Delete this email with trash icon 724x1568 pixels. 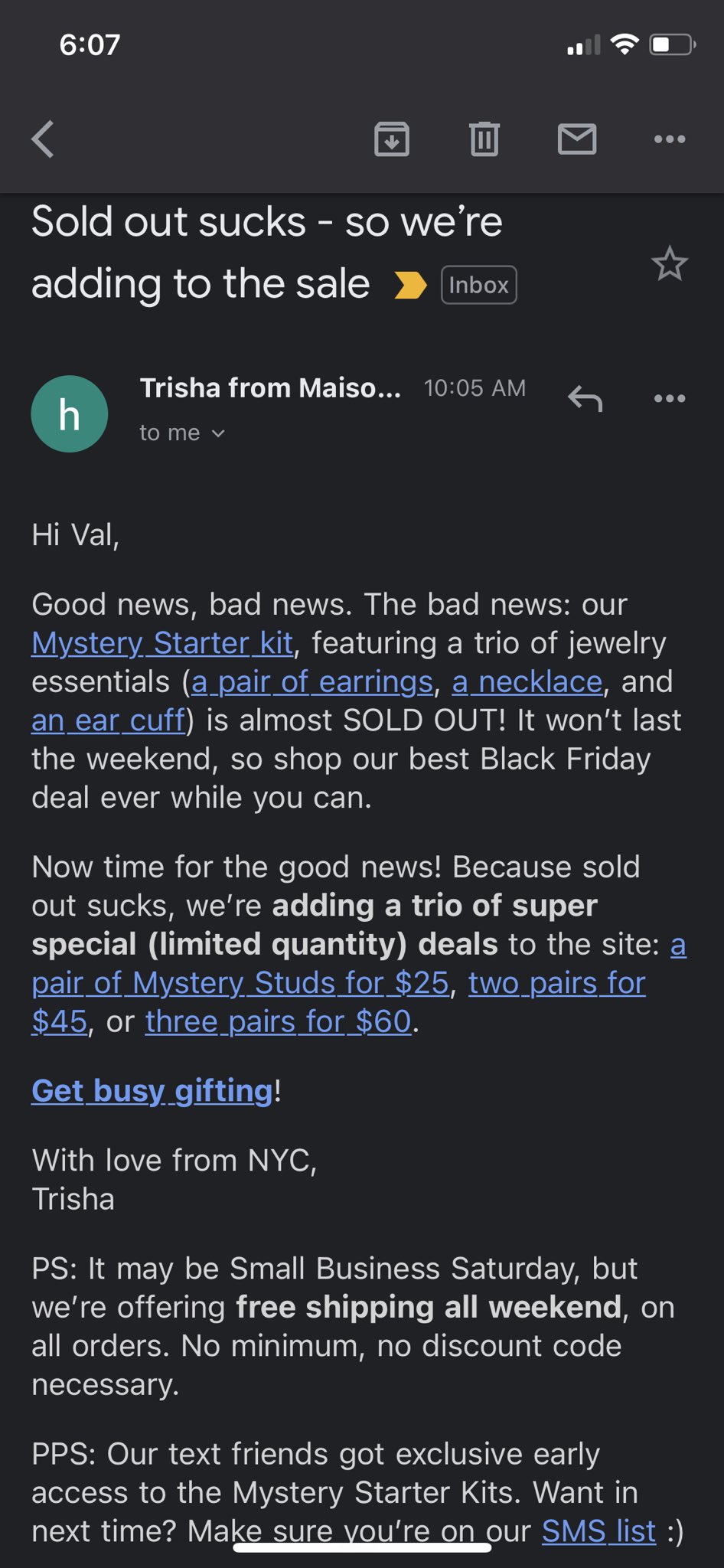[x=484, y=139]
